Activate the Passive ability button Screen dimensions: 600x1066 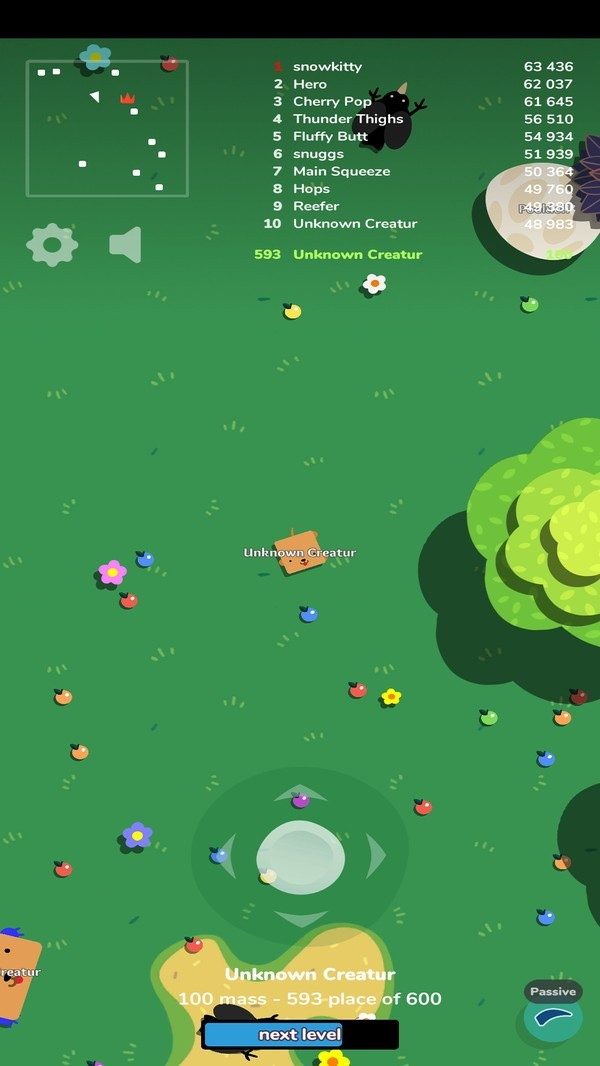(553, 1017)
